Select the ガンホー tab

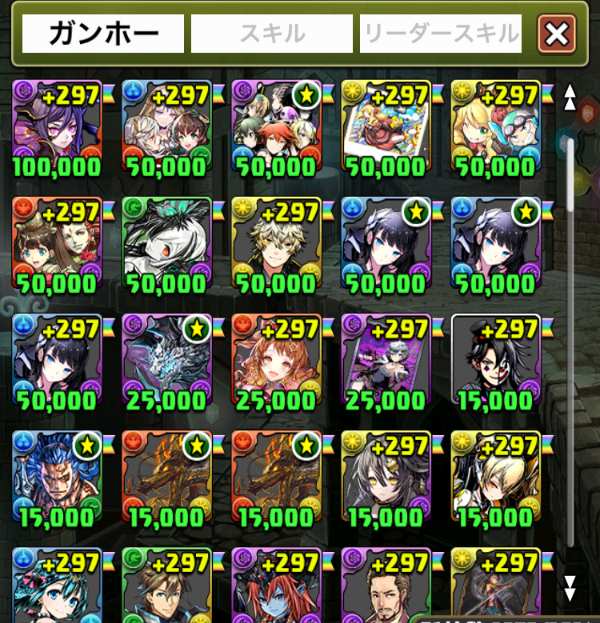[x=104, y=34]
